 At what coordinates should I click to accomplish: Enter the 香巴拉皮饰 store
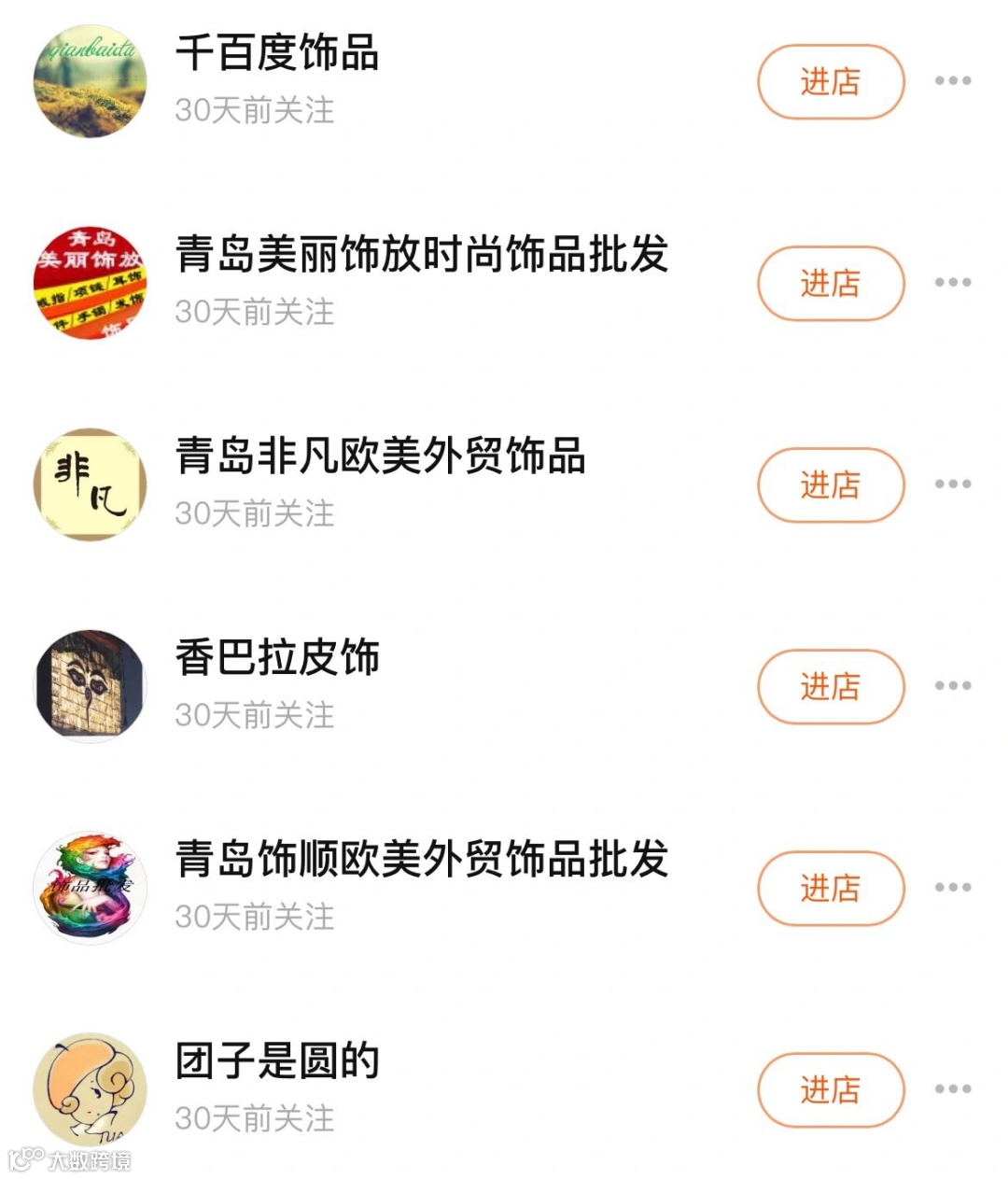[x=830, y=686]
